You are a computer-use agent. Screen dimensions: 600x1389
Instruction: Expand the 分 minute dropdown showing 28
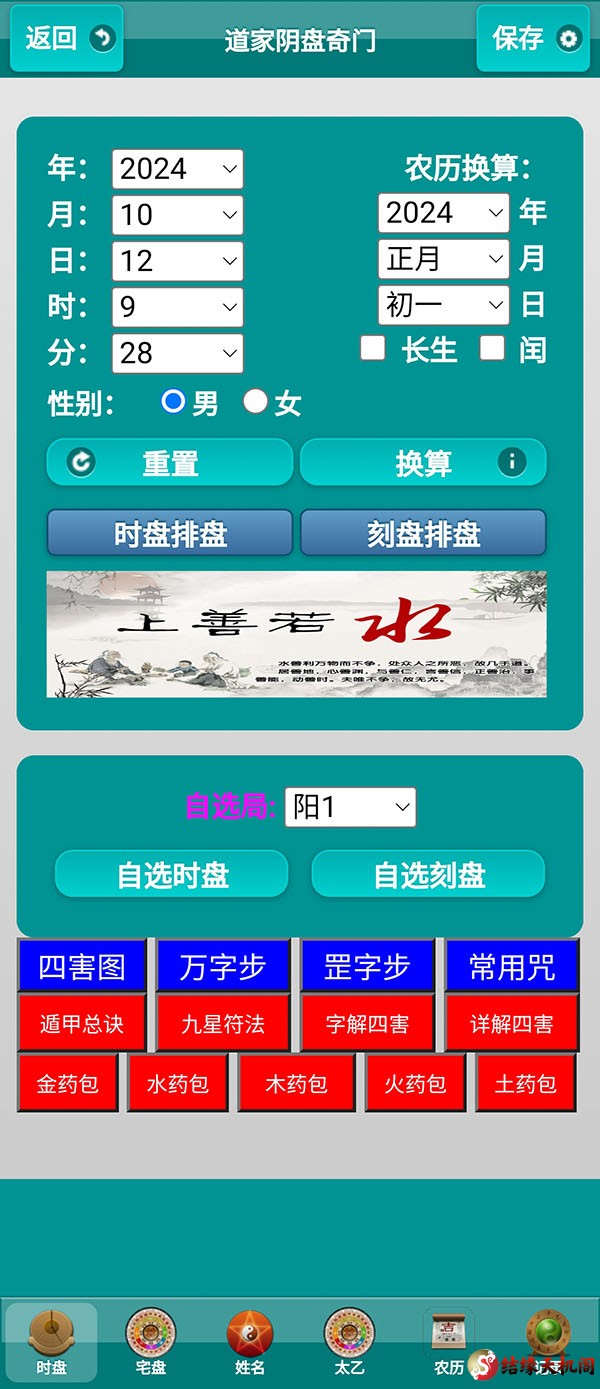point(177,353)
